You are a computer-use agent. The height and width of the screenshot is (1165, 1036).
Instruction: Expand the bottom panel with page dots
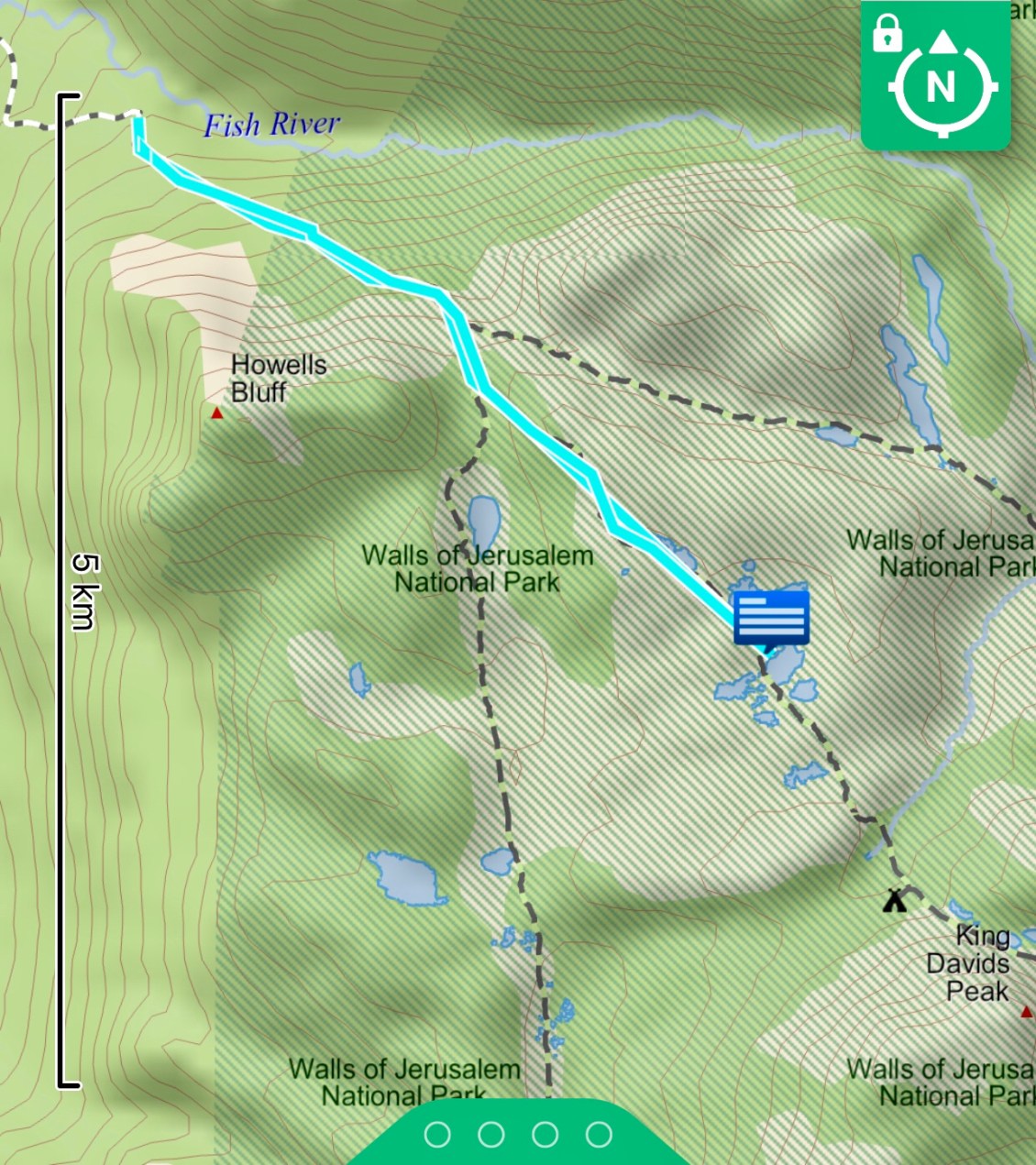click(518, 1135)
